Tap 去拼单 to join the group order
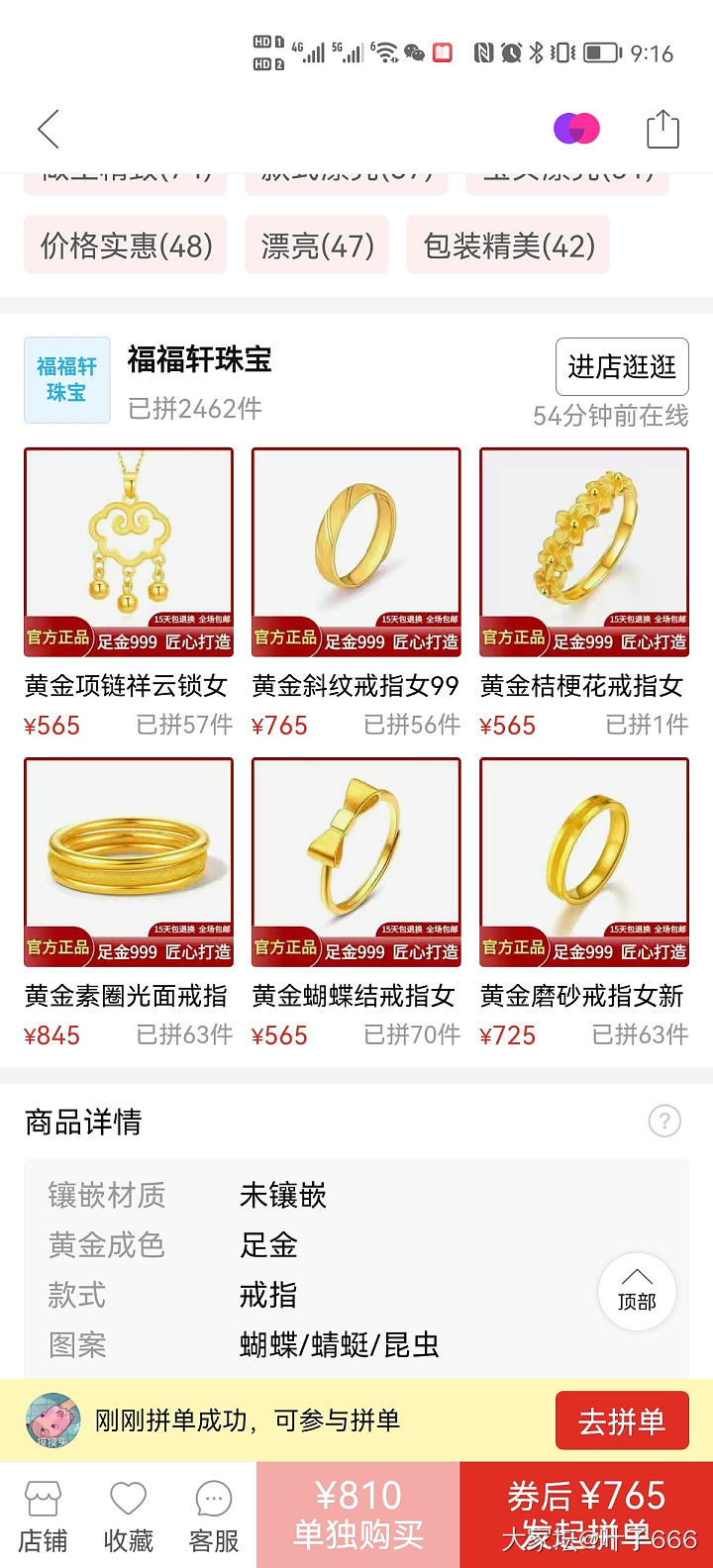This screenshot has height=1568, width=713. click(622, 1421)
